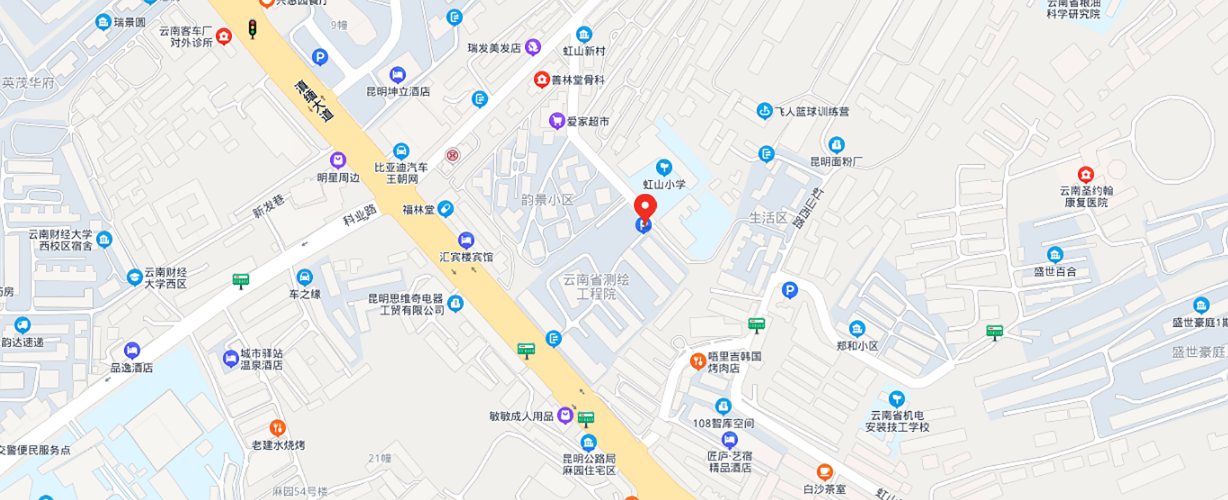Tap the 盛世百合 residential marker
The height and width of the screenshot is (500, 1228).
(1054, 254)
